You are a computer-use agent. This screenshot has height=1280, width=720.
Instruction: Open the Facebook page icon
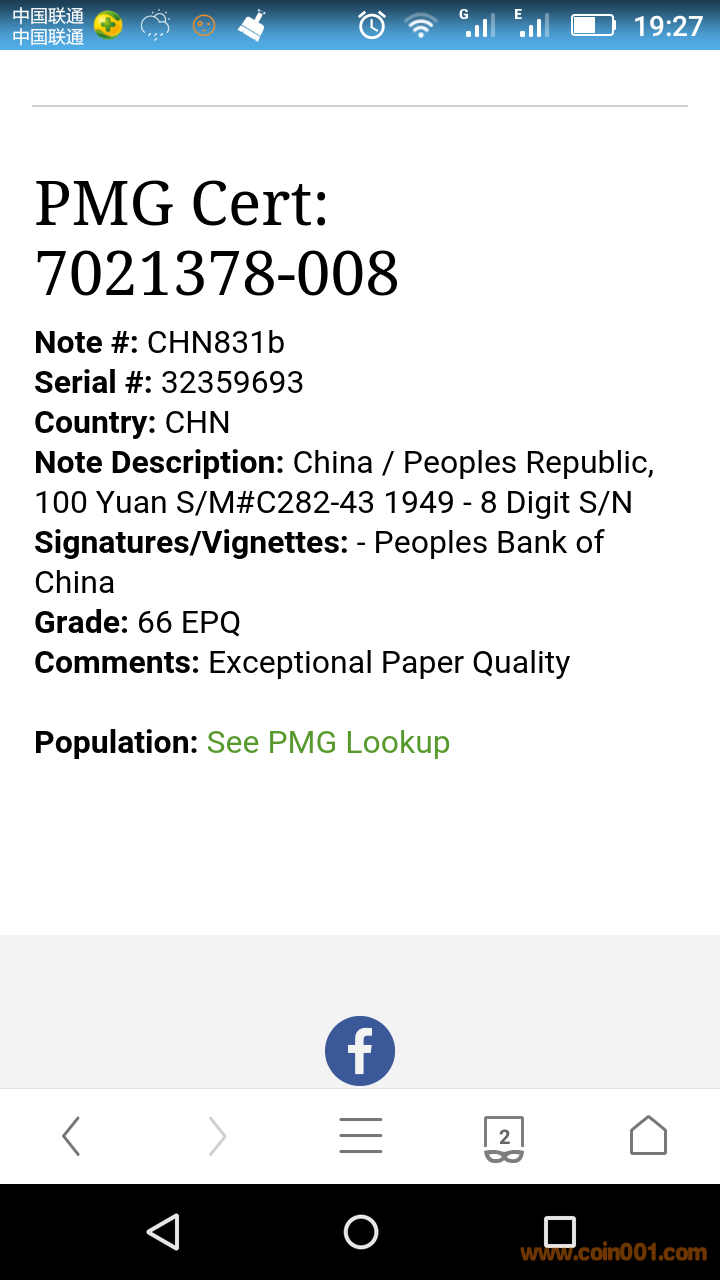tap(360, 1051)
